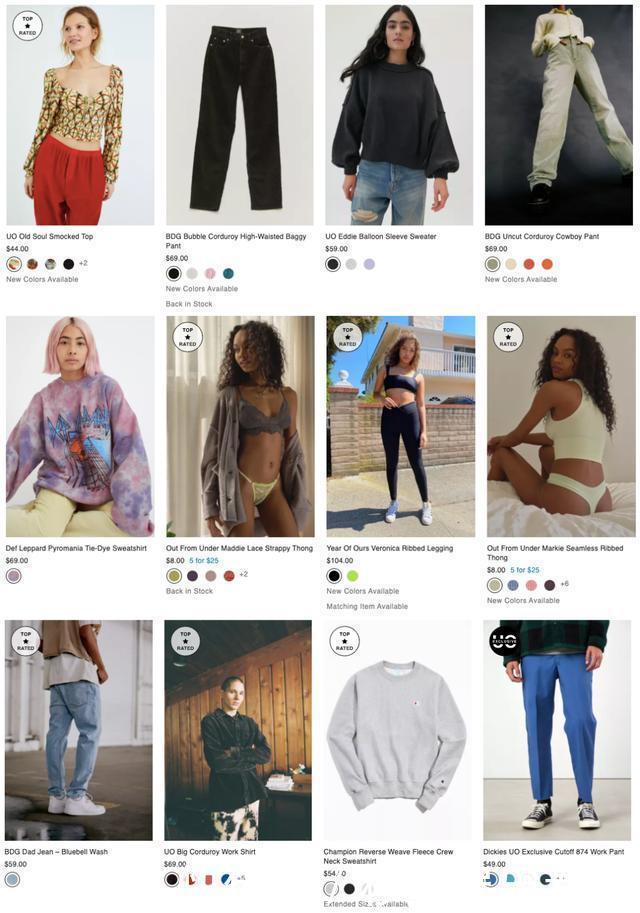Open Champion Reverse Weave Fleece Crew Neck Sweatshirt
The width and height of the screenshot is (640, 913).
pos(398,730)
